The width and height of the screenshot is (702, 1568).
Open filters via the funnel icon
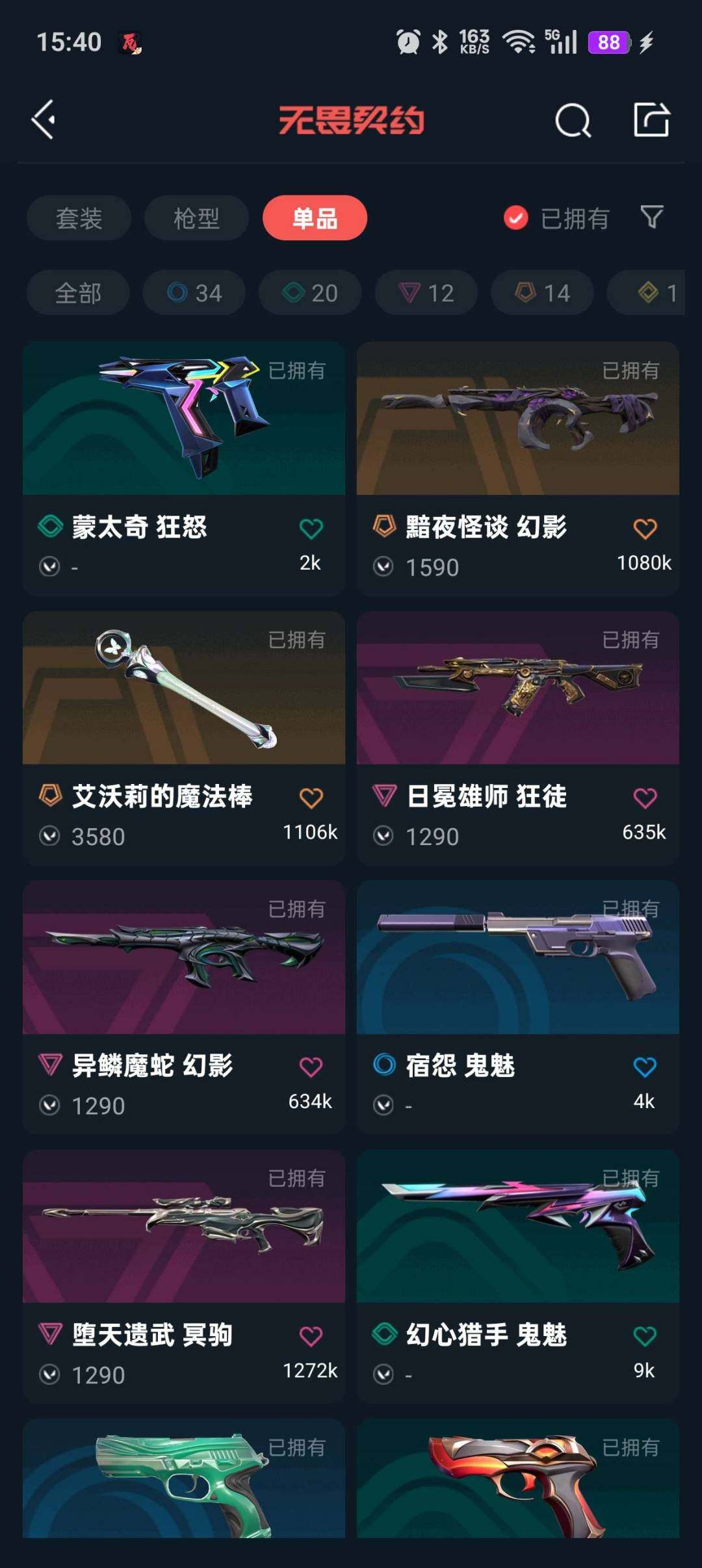651,218
